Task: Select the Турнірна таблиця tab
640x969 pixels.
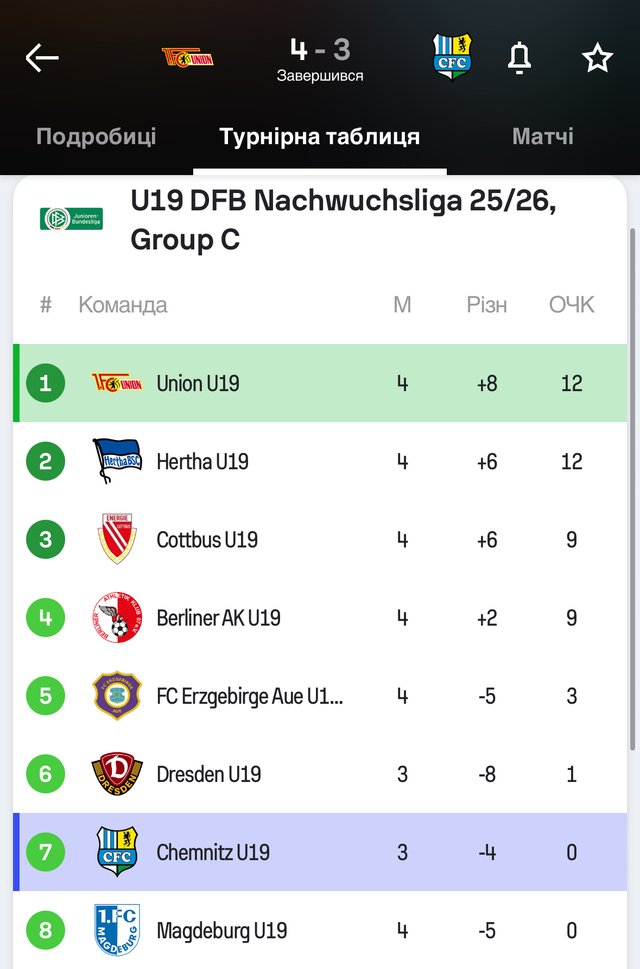Action: [x=320, y=137]
